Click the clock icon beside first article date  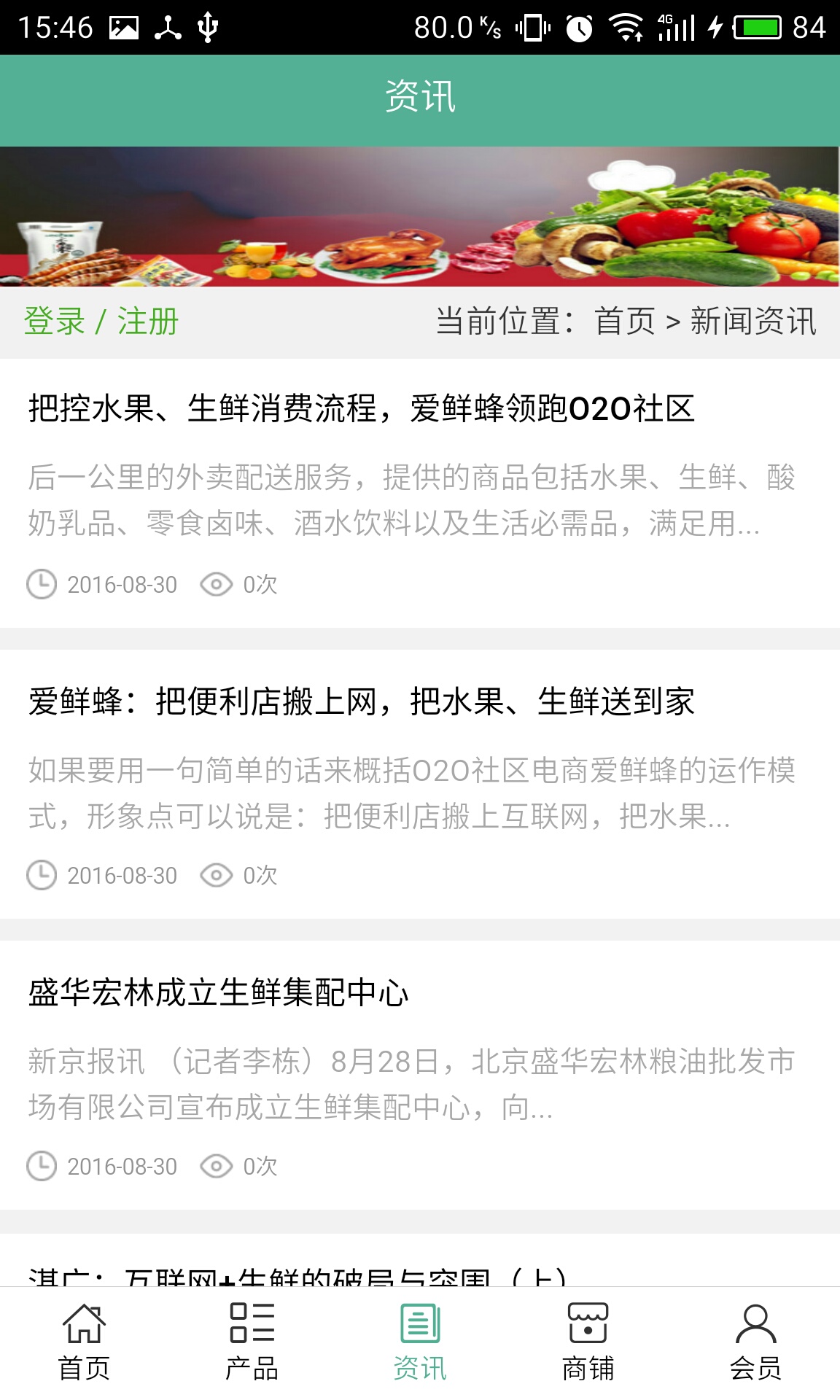pyautogui.click(x=40, y=584)
